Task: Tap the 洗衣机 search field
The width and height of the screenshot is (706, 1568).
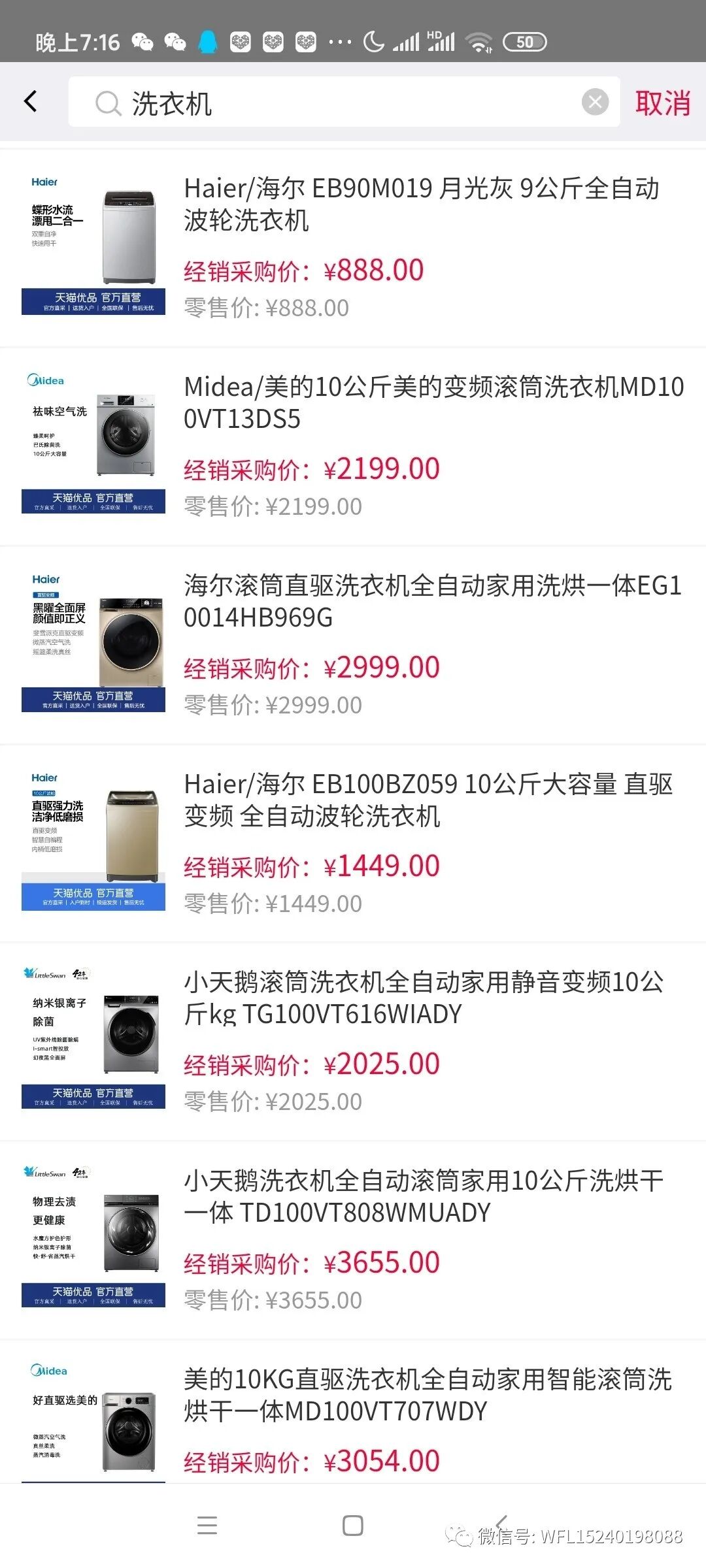Action: 340,103
